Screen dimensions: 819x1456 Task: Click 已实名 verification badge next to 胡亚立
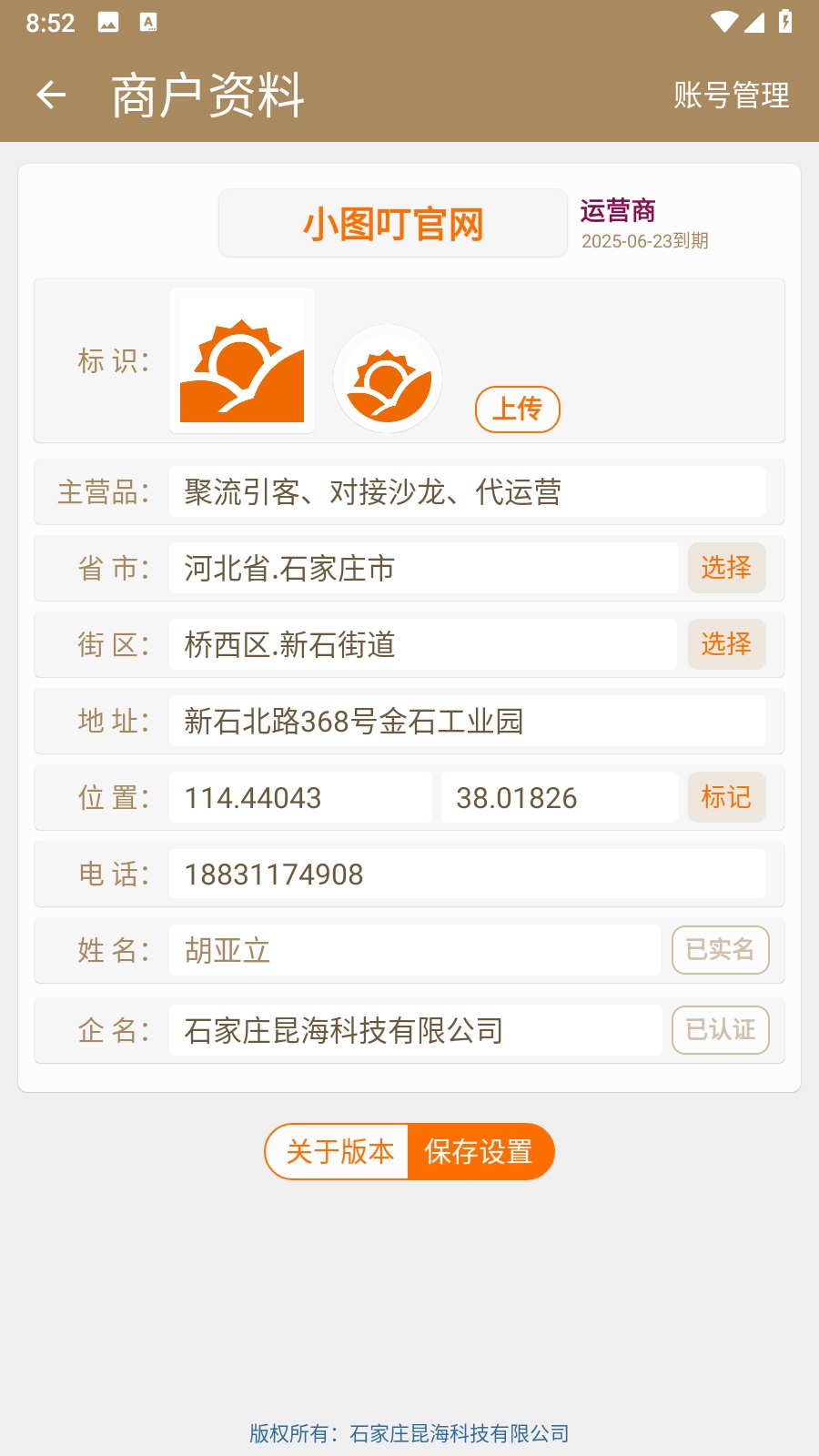720,949
